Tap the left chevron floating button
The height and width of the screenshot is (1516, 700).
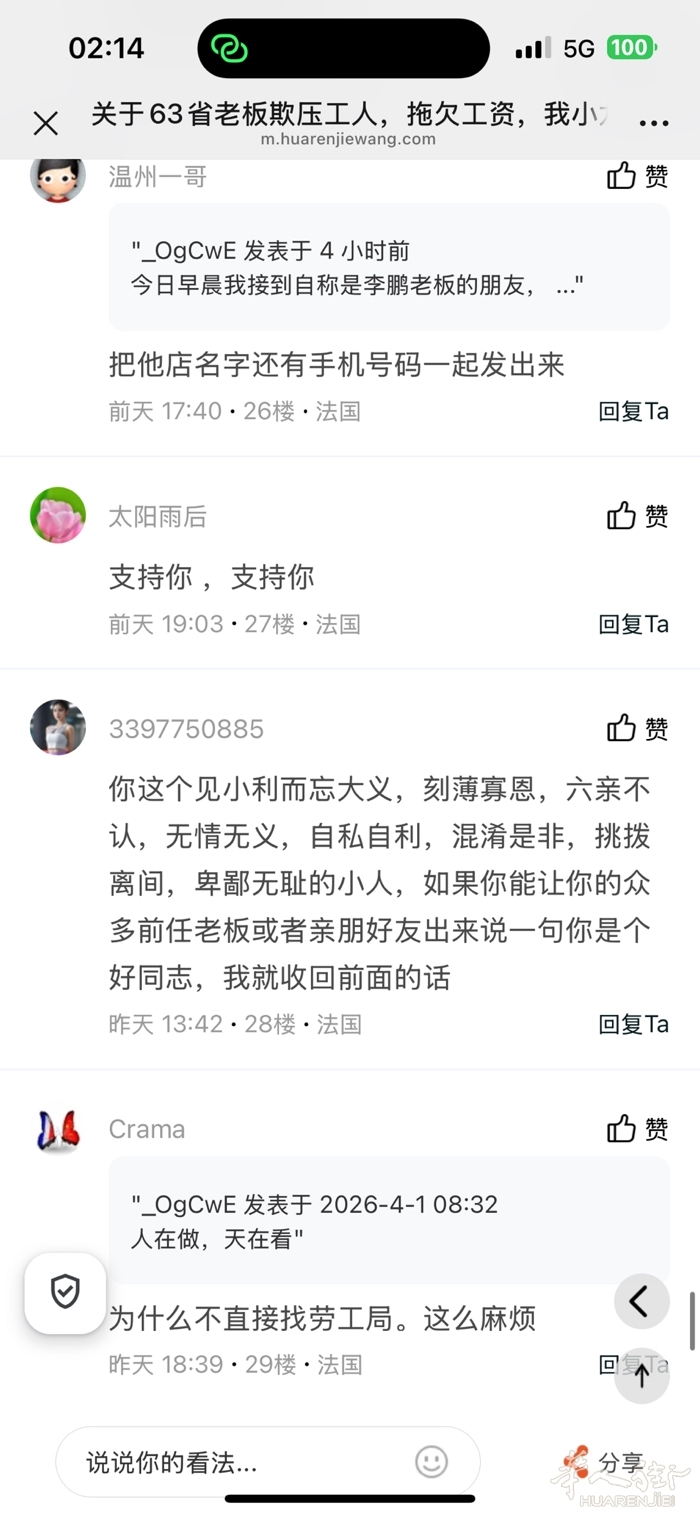point(641,1301)
